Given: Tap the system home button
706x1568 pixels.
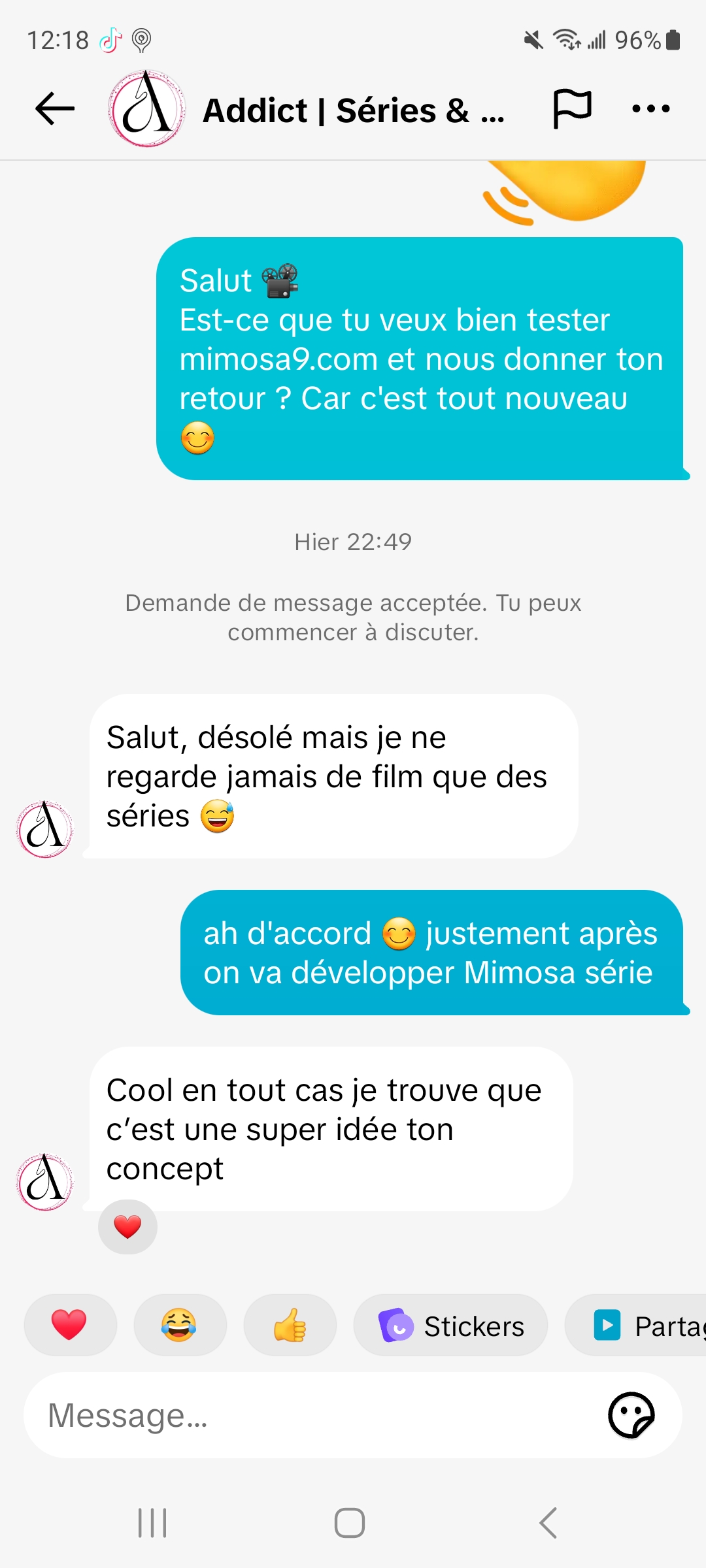Looking at the screenshot, I should coord(350,1523).
